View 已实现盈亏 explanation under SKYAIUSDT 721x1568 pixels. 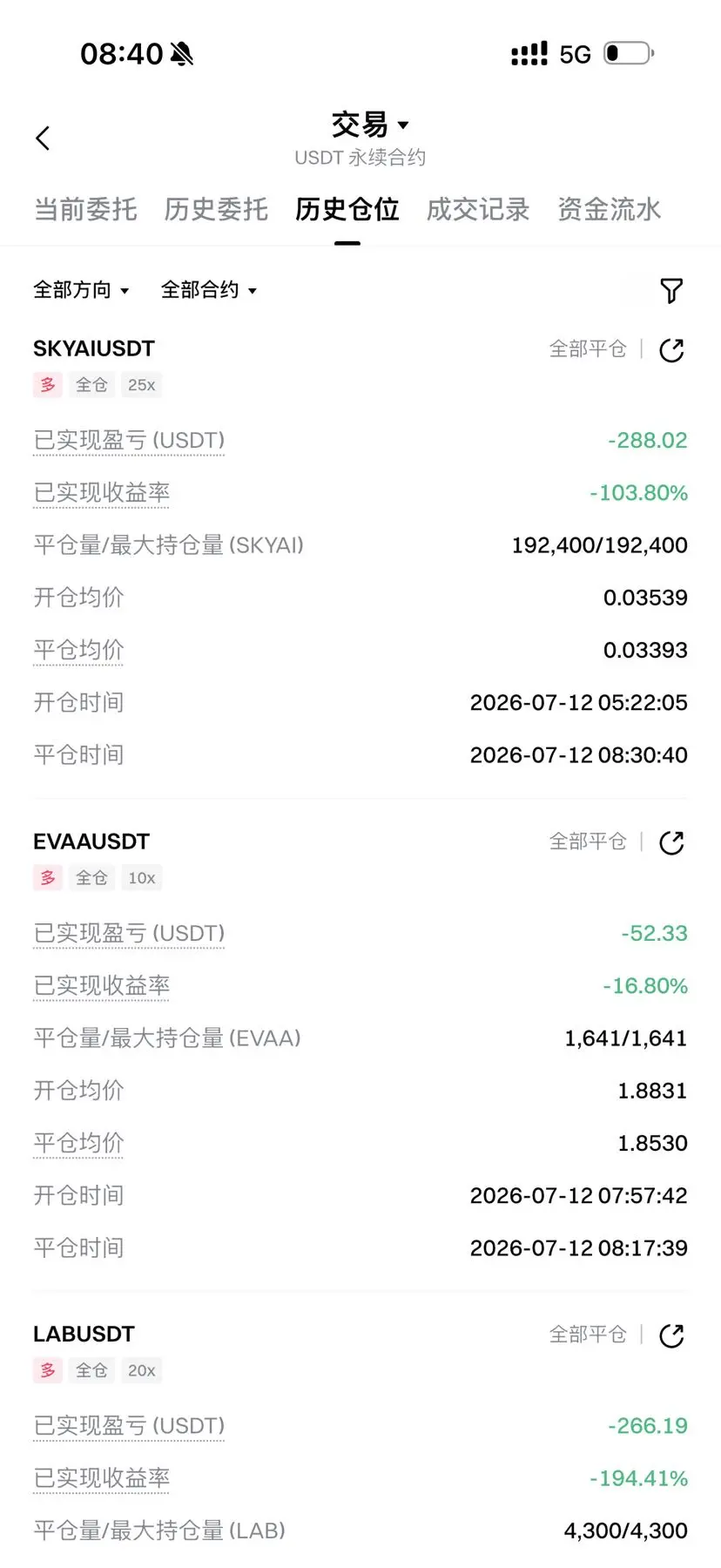coord(129,441)
